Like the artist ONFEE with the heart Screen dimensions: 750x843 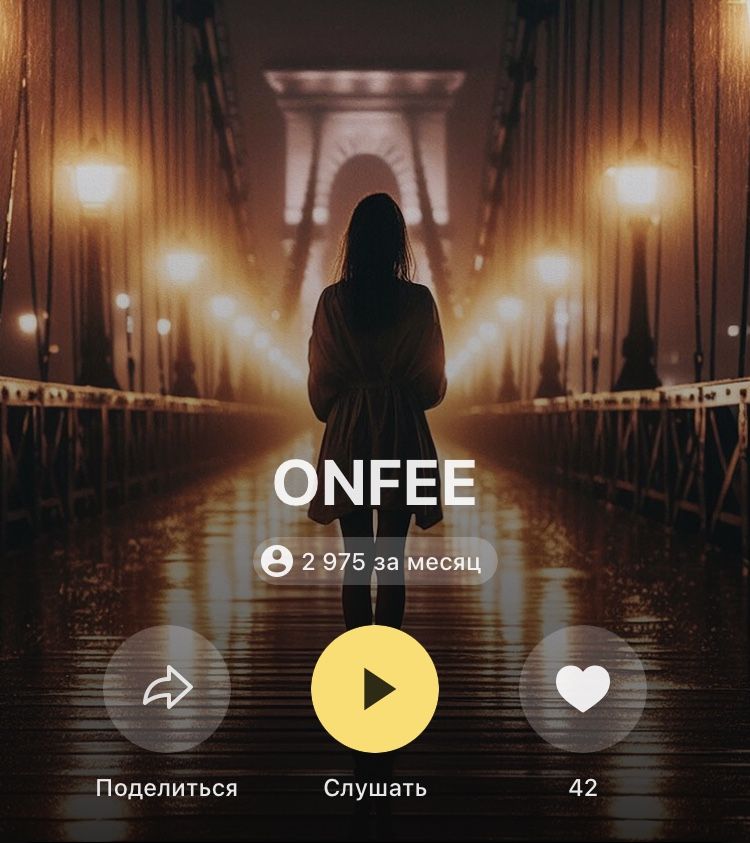coord(583,689)
